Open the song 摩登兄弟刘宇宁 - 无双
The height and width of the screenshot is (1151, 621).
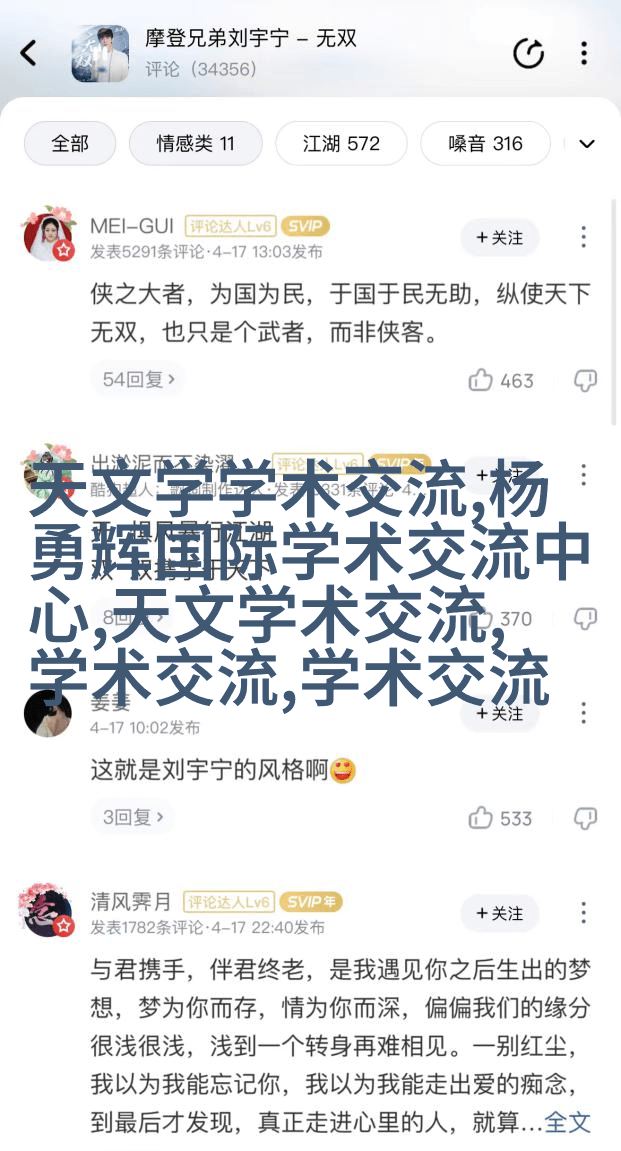(250, 40)
